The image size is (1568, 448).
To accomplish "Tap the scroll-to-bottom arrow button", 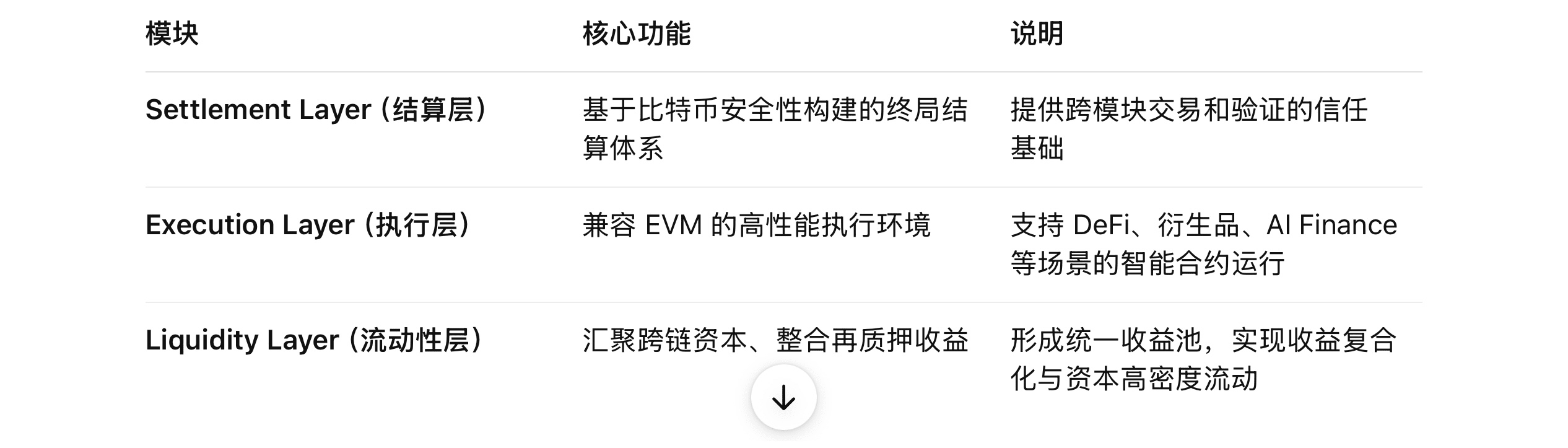I will (783, 397).
